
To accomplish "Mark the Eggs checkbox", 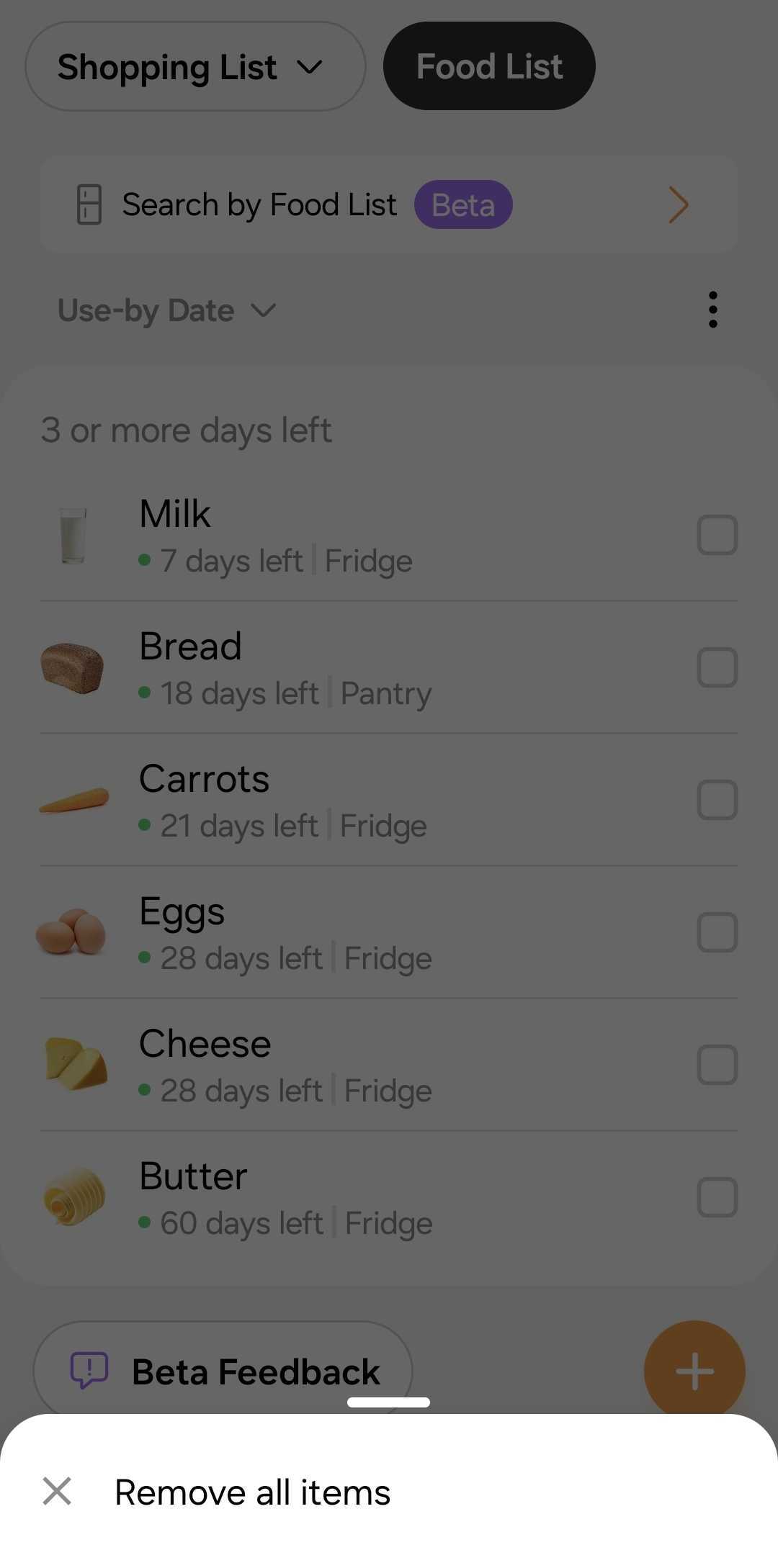I will (x=717, y=932).
